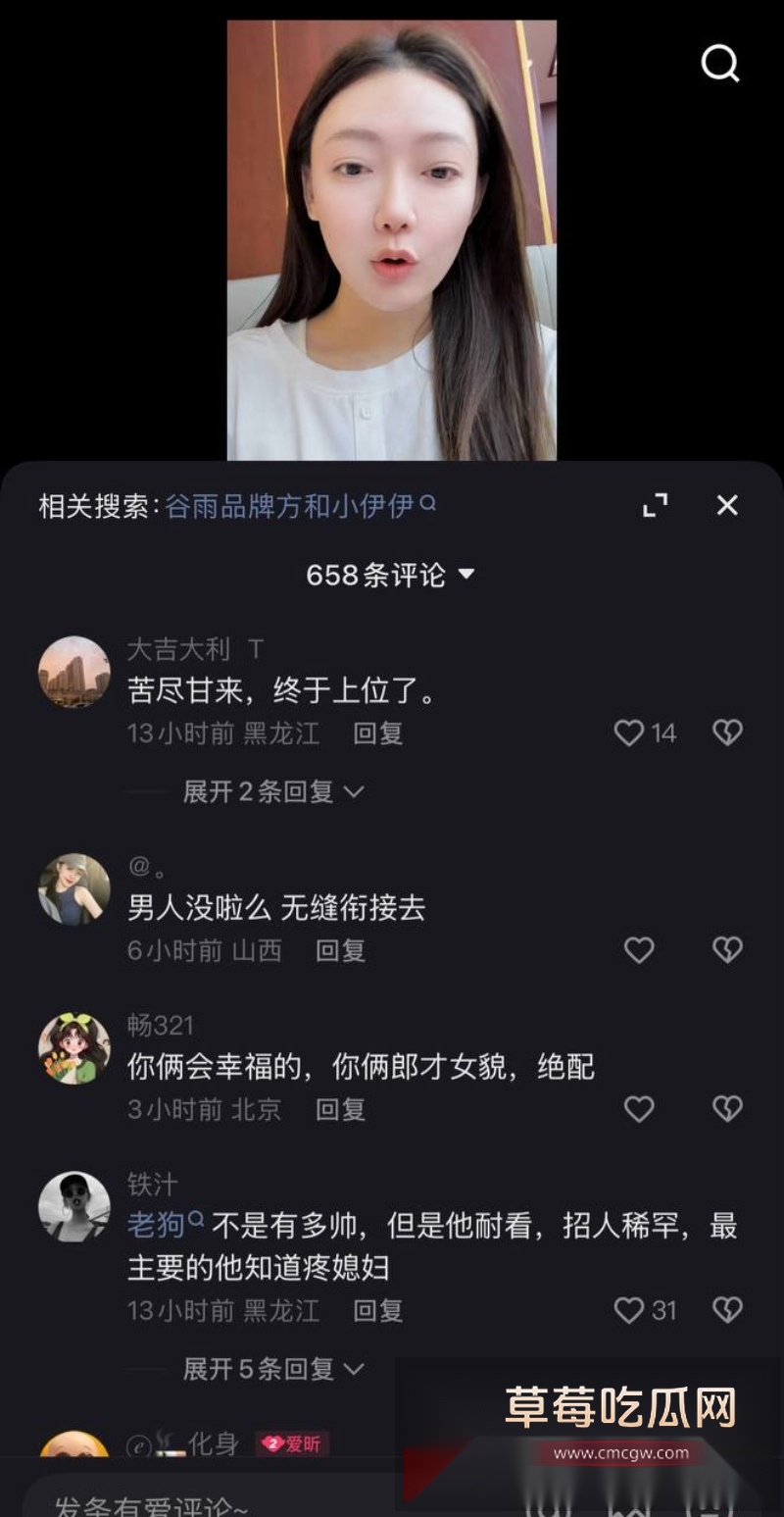The height and width of the screenshot is (1517, 784).
Task: Click 回复 under 畅321's comment
Action: pyautogui.click(x=341, y=1109)
